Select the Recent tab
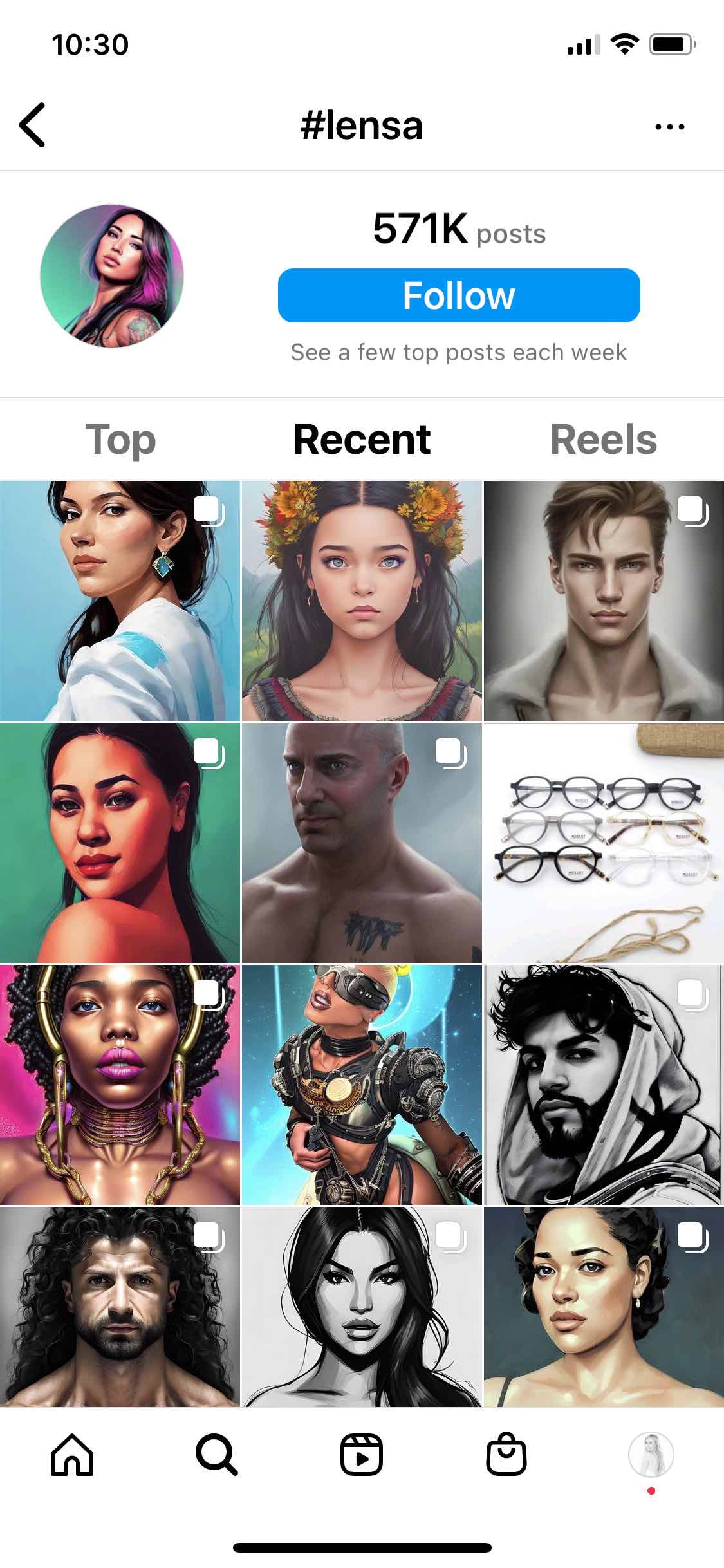 click(x=362, y=440)
